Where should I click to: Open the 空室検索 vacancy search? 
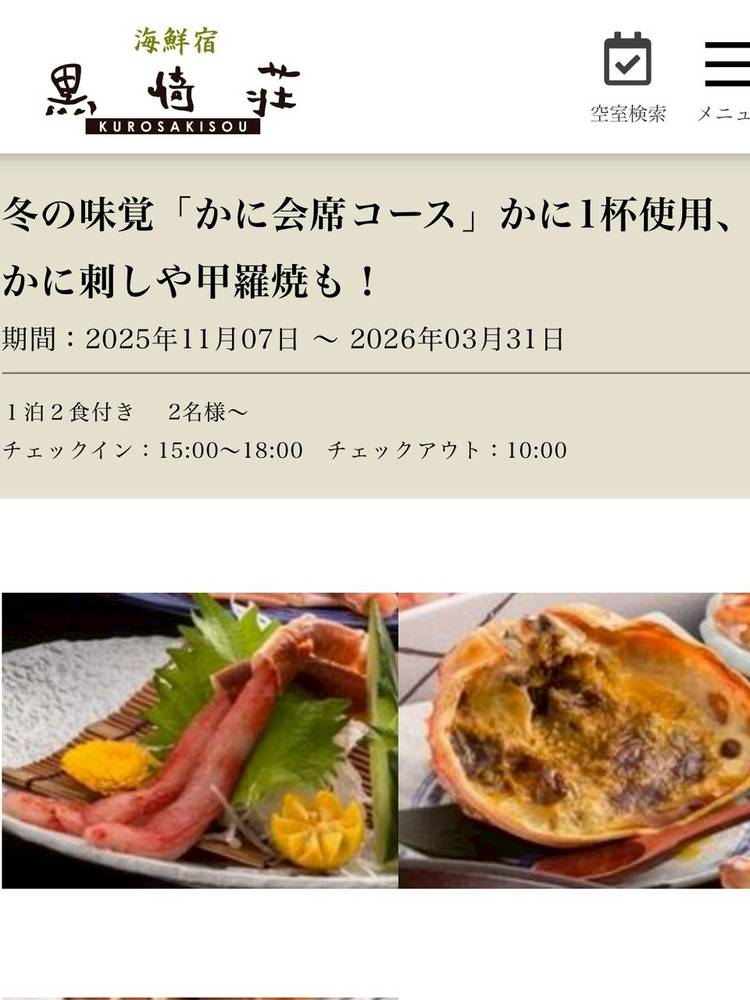pos(628,77)
